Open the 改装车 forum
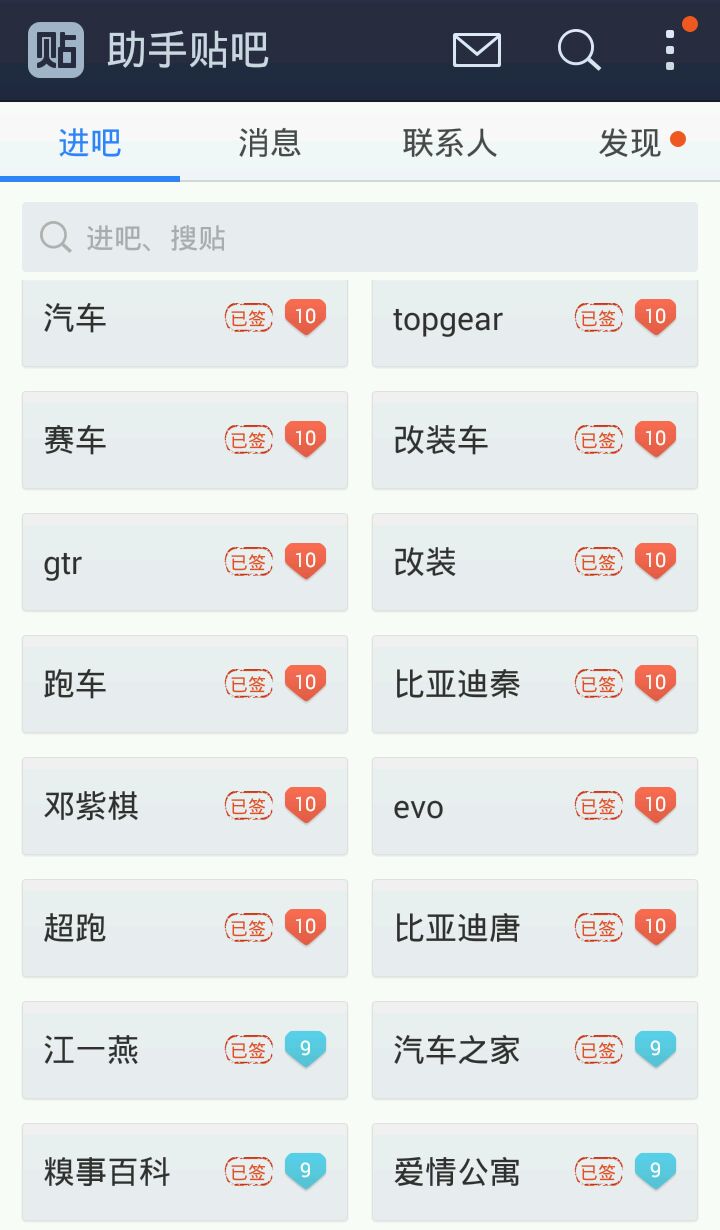The image size is (720, 1230). 535,440
